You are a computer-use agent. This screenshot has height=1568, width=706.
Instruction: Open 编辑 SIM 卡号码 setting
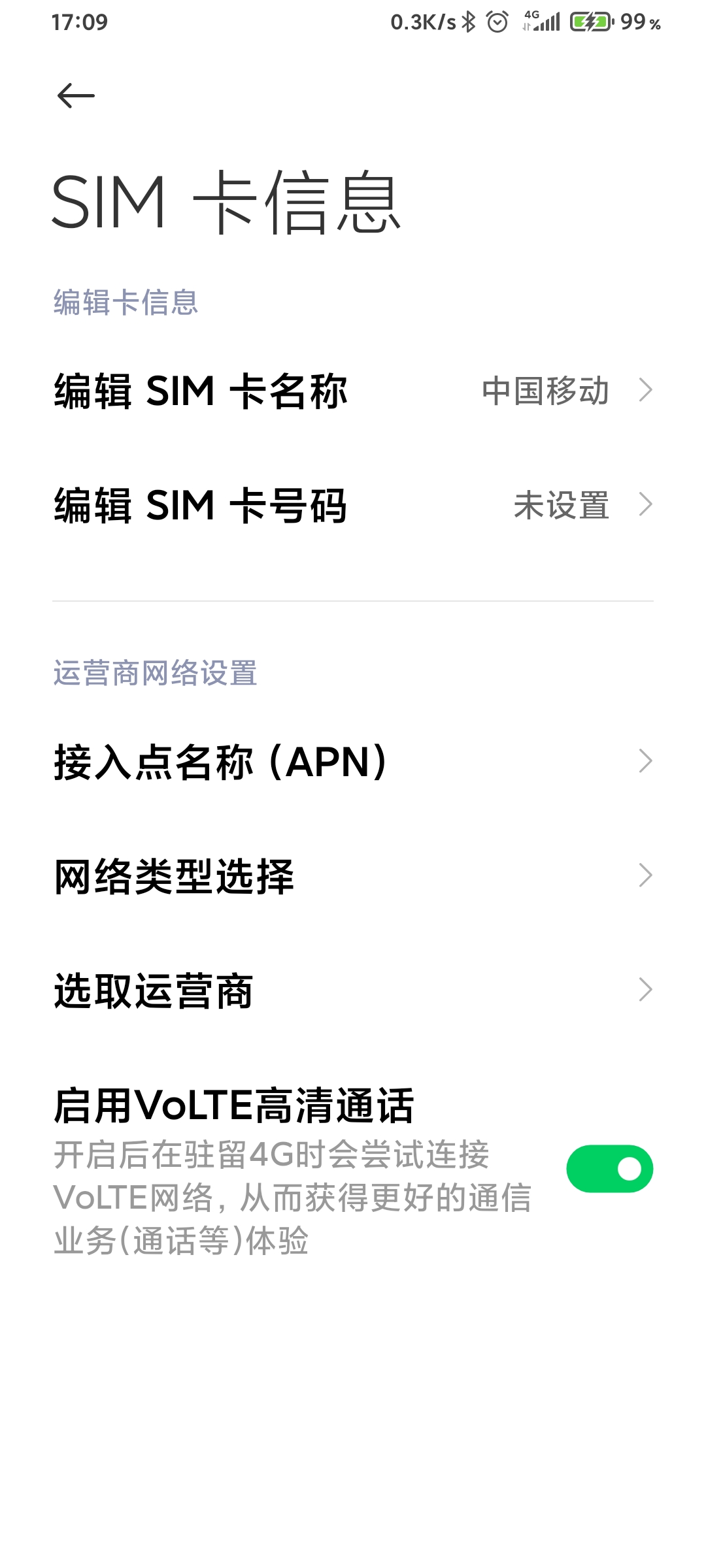pos(353,505)
